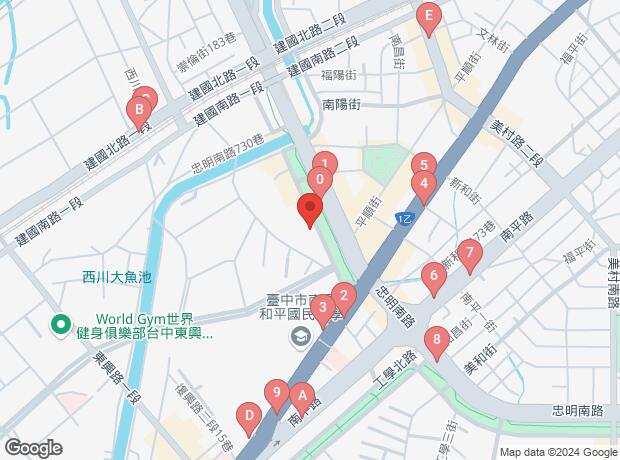This screenshot has width=620, height=460.
Task: Tap map marker 3
Action: point(323,307)
